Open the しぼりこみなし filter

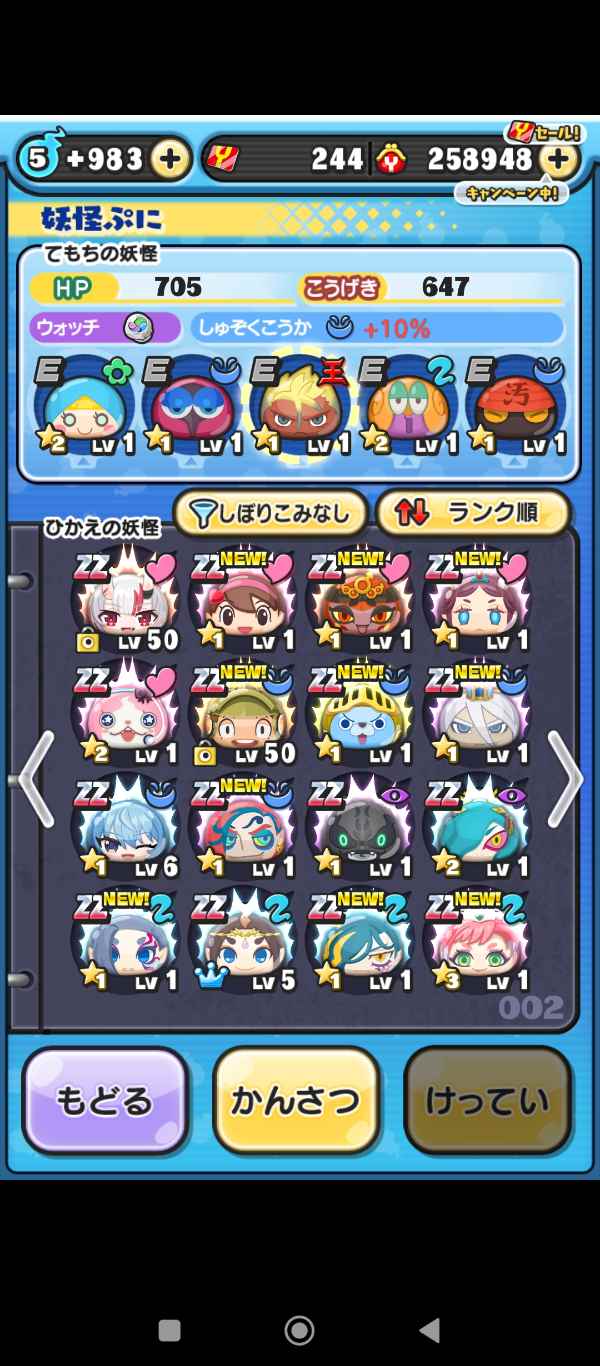coord(271,513)
